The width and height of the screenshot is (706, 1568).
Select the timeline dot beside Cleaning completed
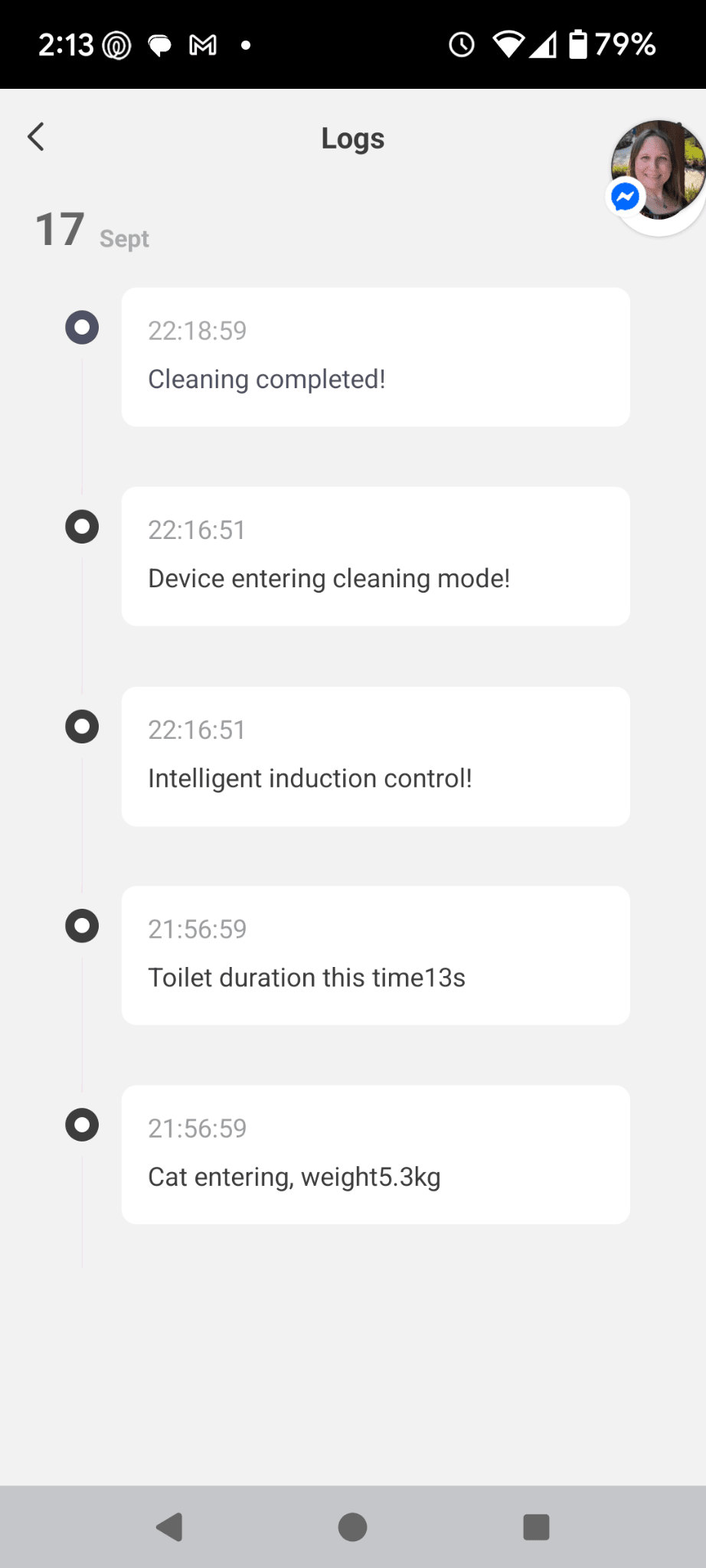click(x=81, y=327)
